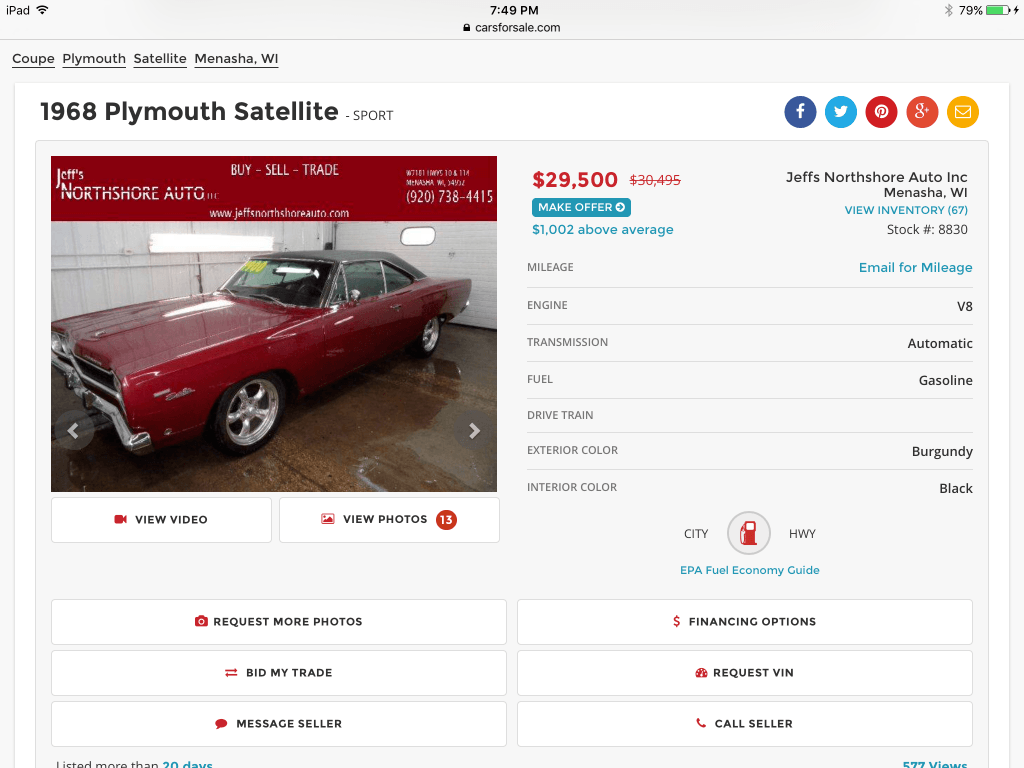Show the previous car photo
Screen dimensions: 1024x768
73,431
